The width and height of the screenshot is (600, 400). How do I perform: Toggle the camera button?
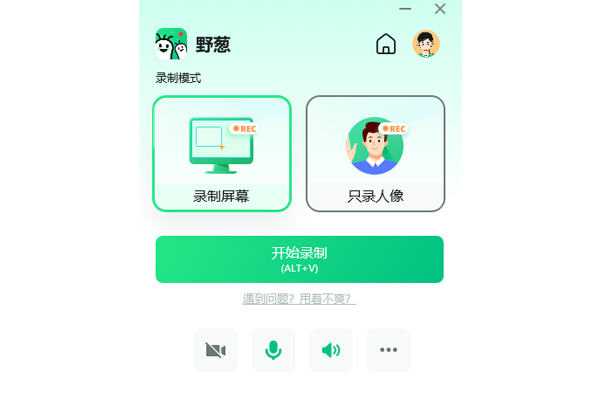[x=216, y=350]
